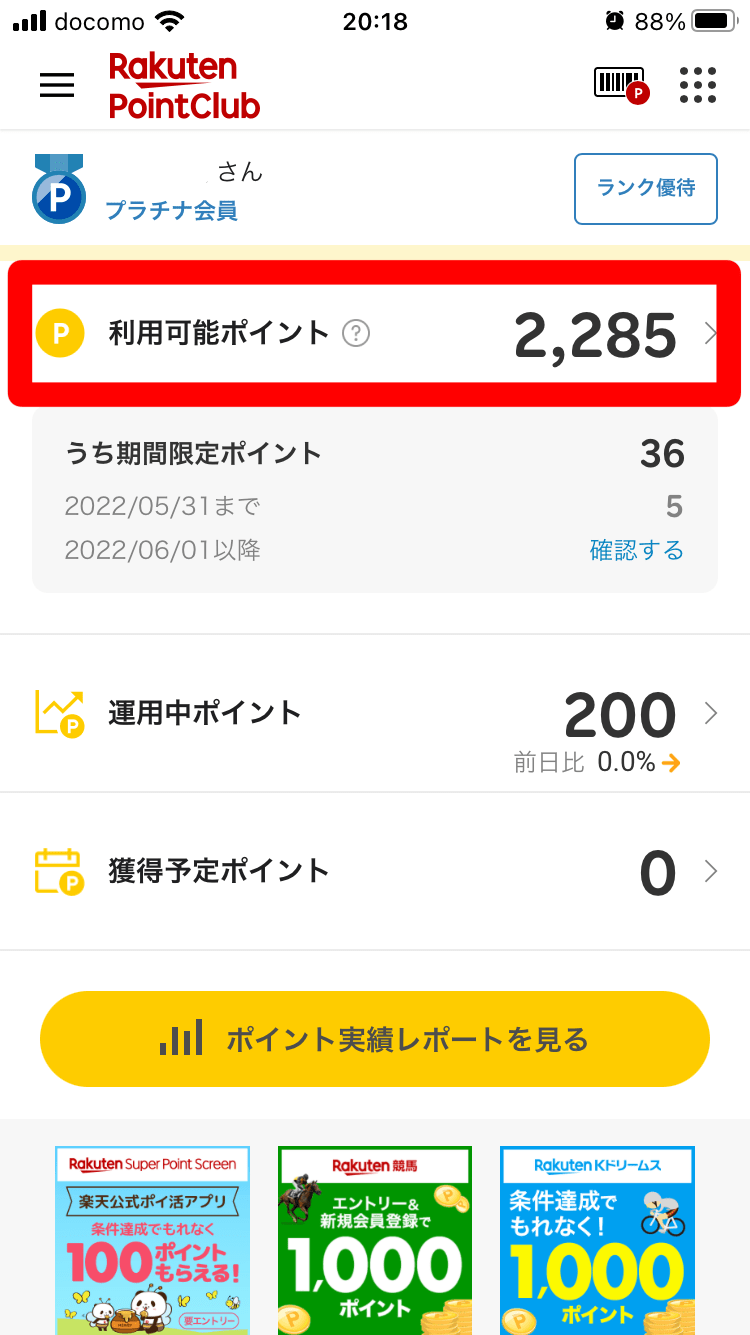The image size is (750, 1335).
Task: Open the Rakuten Super Point Screen banner
Action: (x=152, y=1240)
